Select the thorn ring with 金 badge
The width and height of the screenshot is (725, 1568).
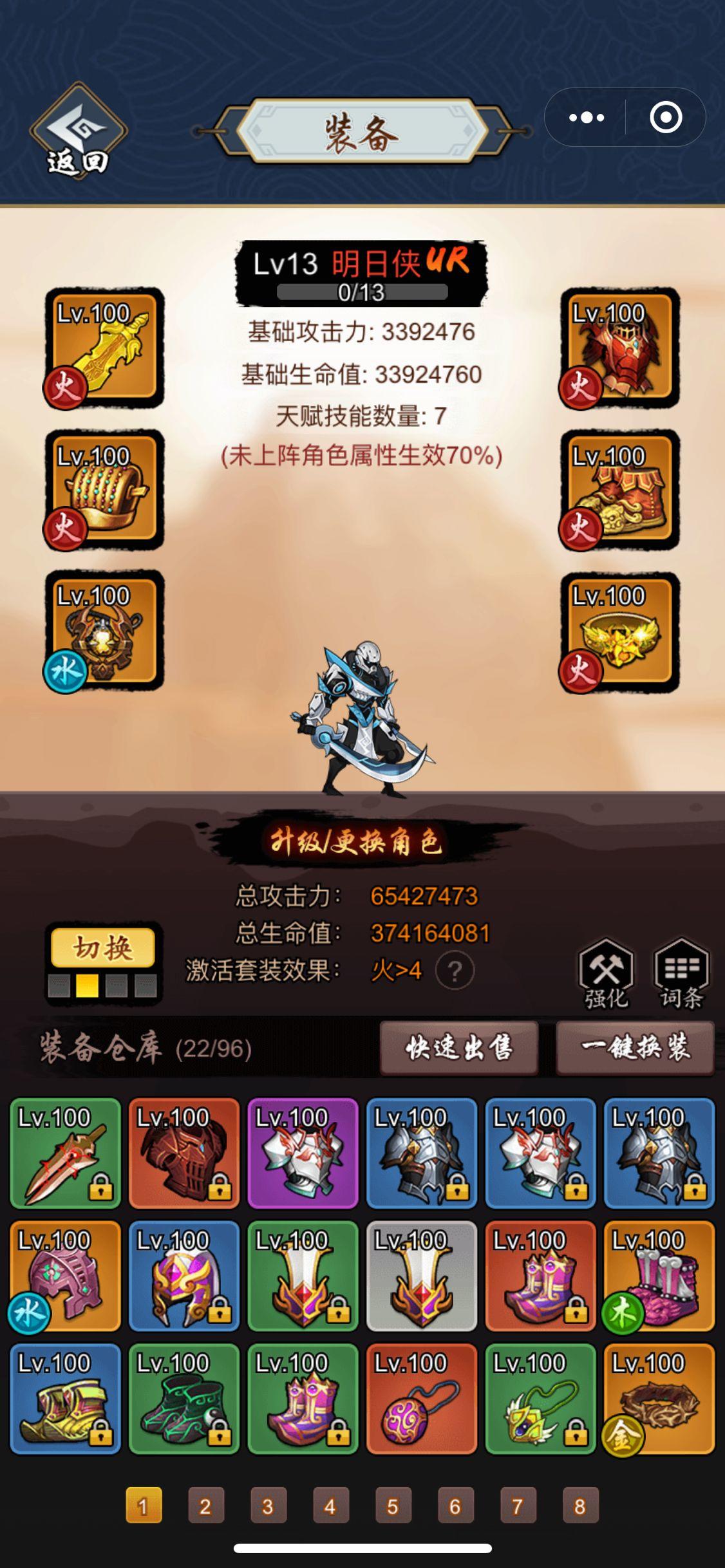tap(659, 1399)
